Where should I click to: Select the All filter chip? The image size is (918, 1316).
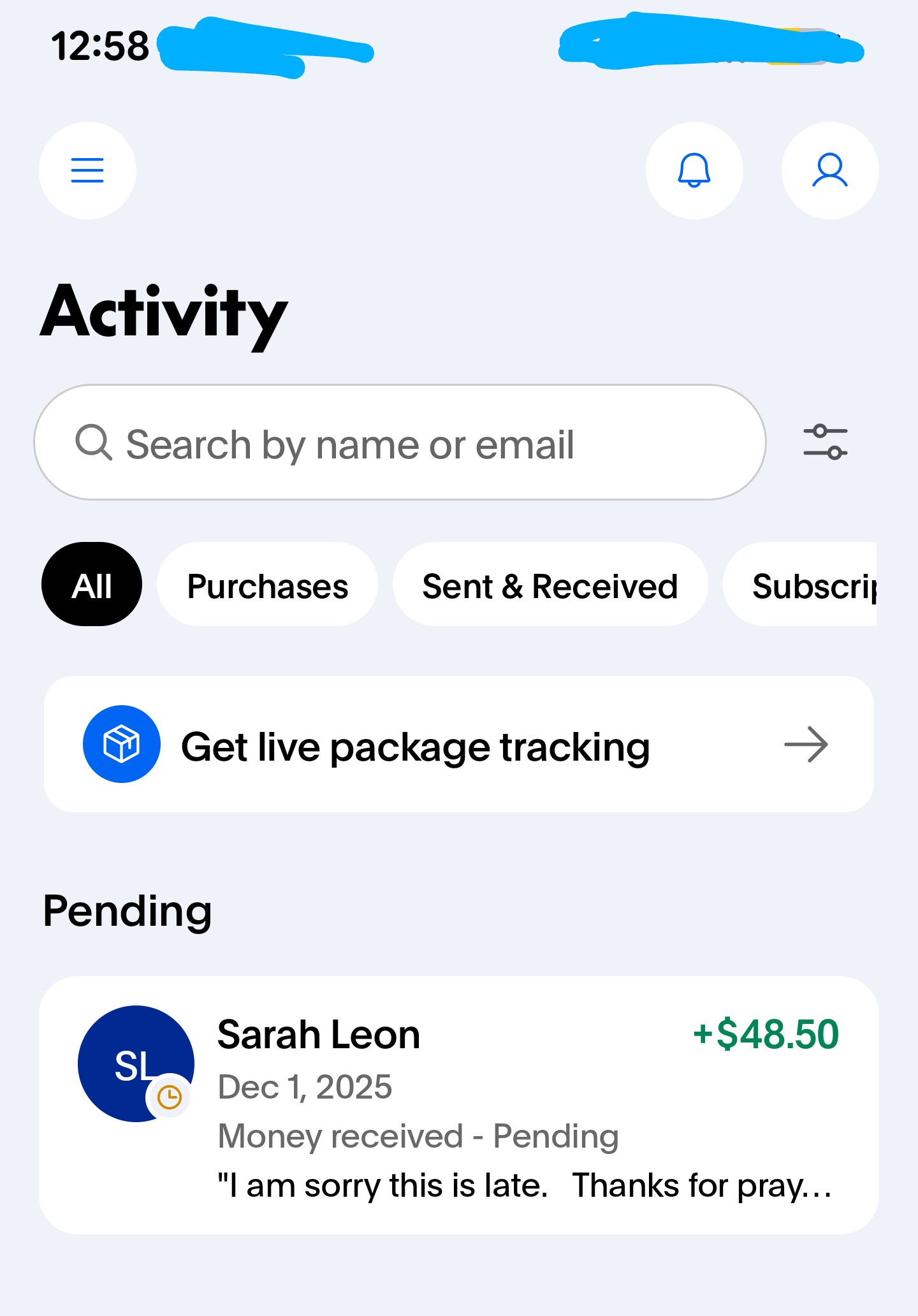coord(92,585)
